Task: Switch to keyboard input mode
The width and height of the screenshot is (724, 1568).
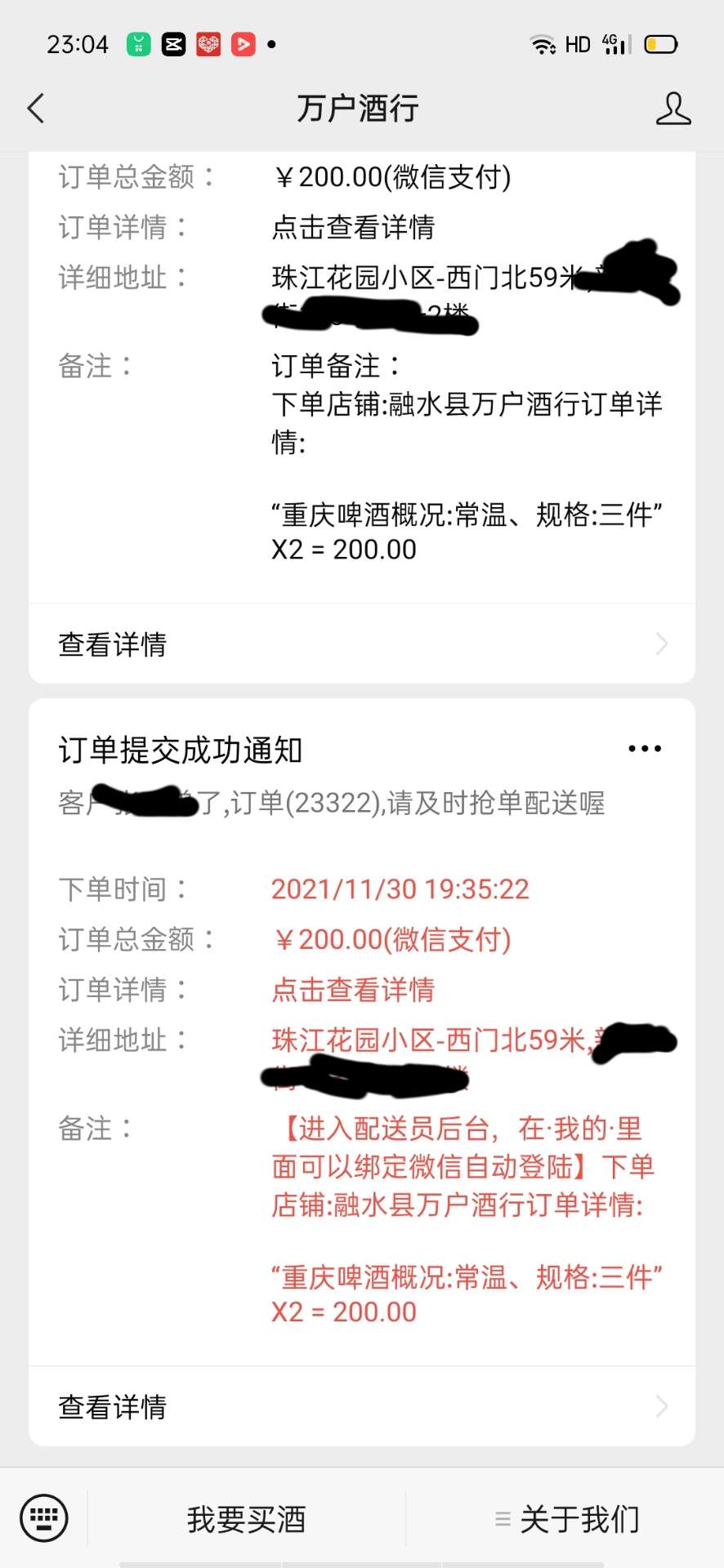Action: coord(44,1518)
